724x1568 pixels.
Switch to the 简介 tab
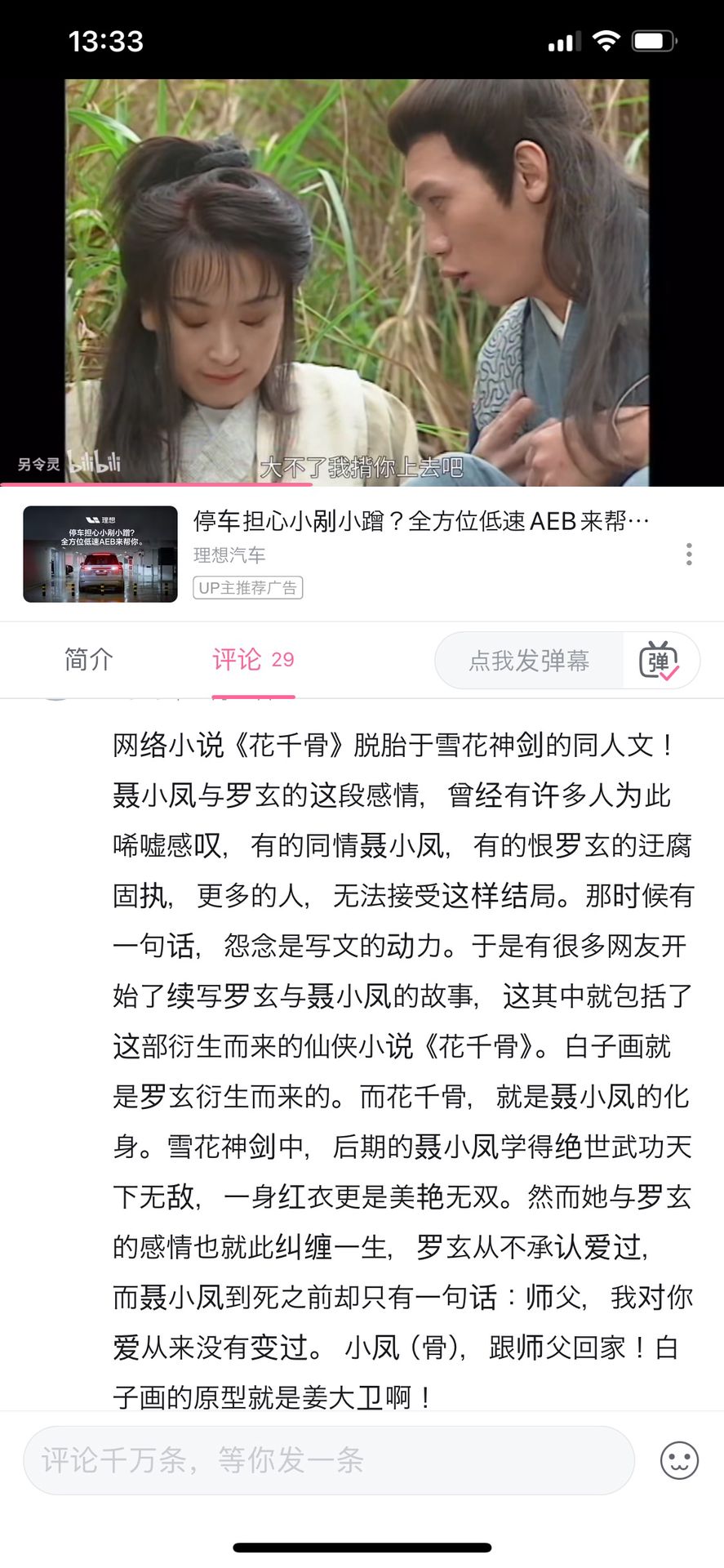point(88,659)
